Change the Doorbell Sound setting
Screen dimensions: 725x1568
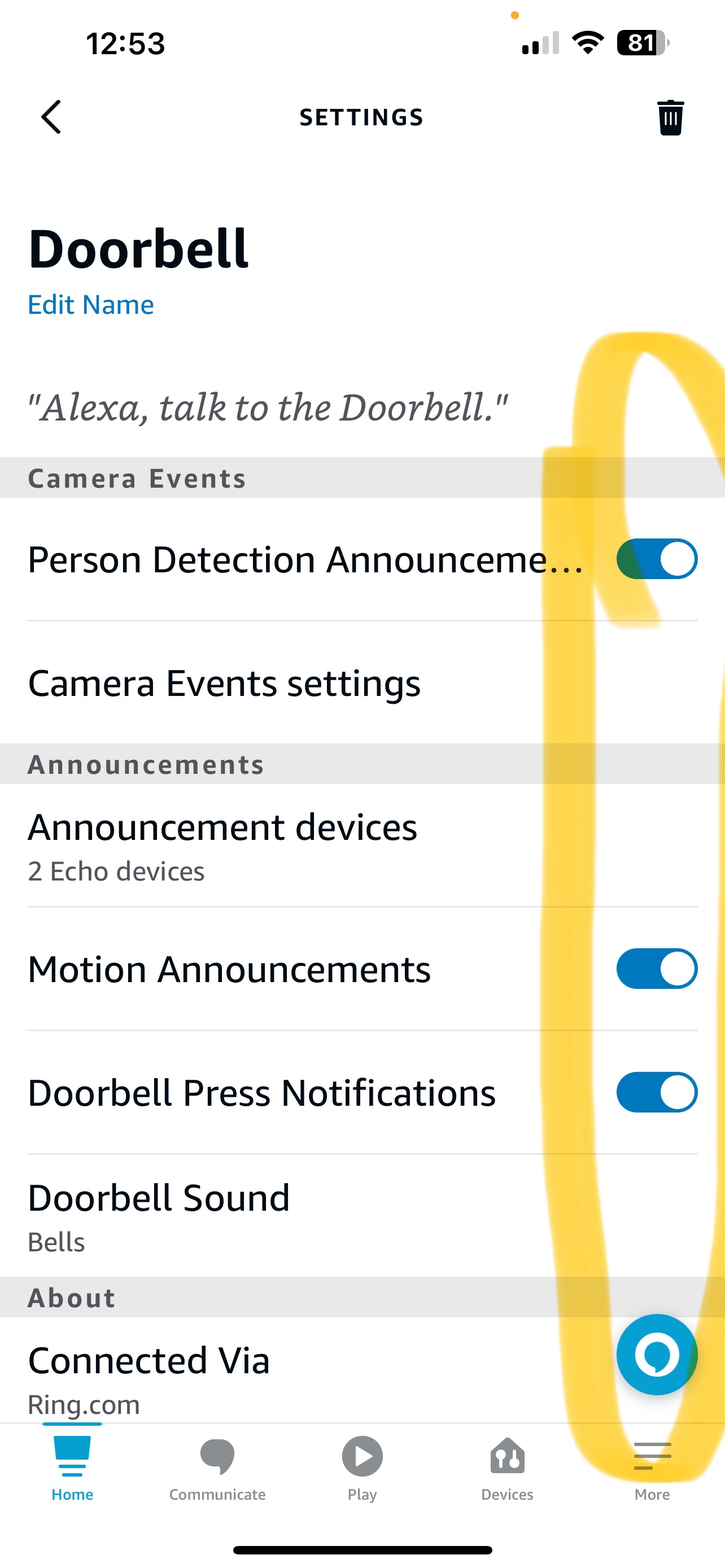pyautogui.click(x=362, y=1216)
